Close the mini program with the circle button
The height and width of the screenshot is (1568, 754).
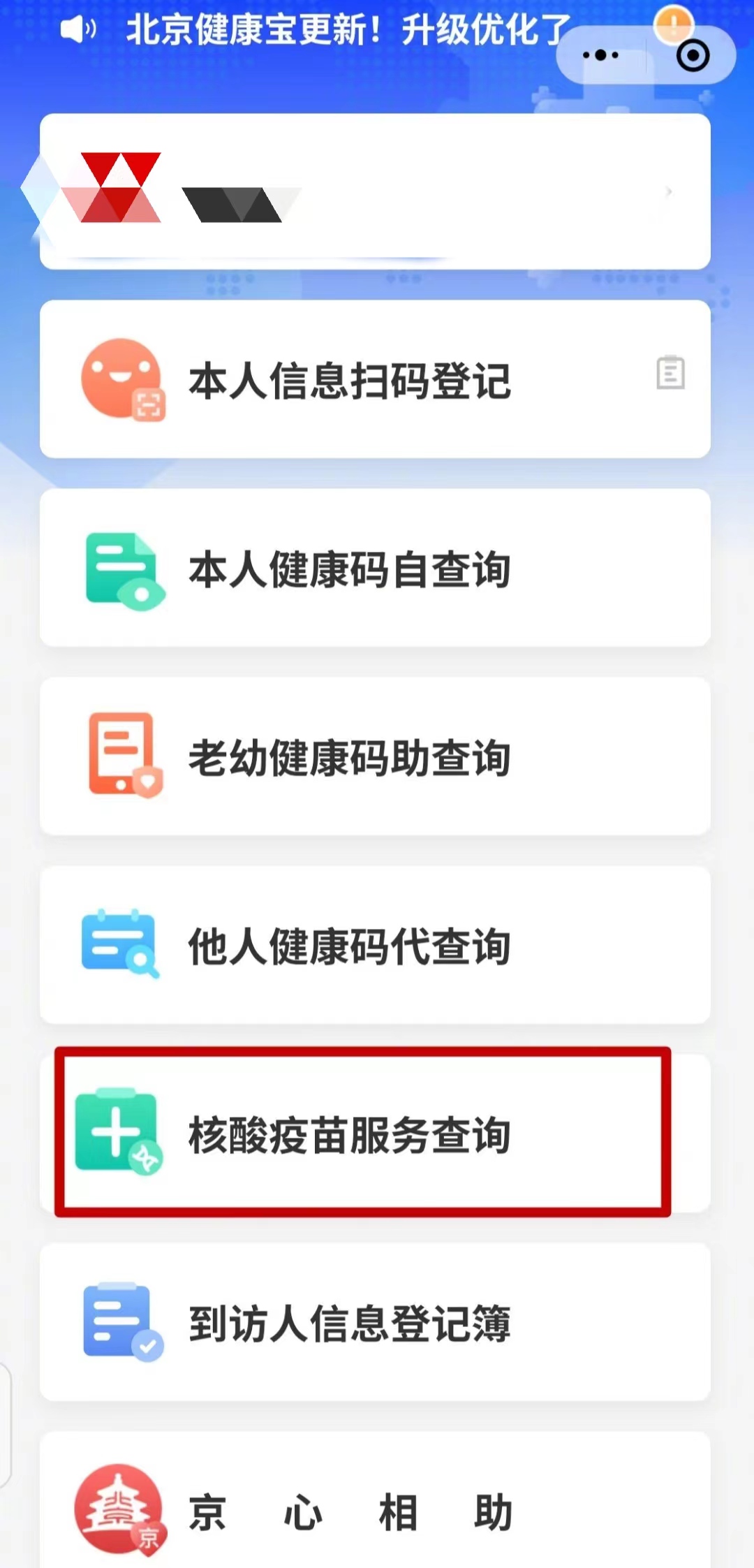coord(693,56)
